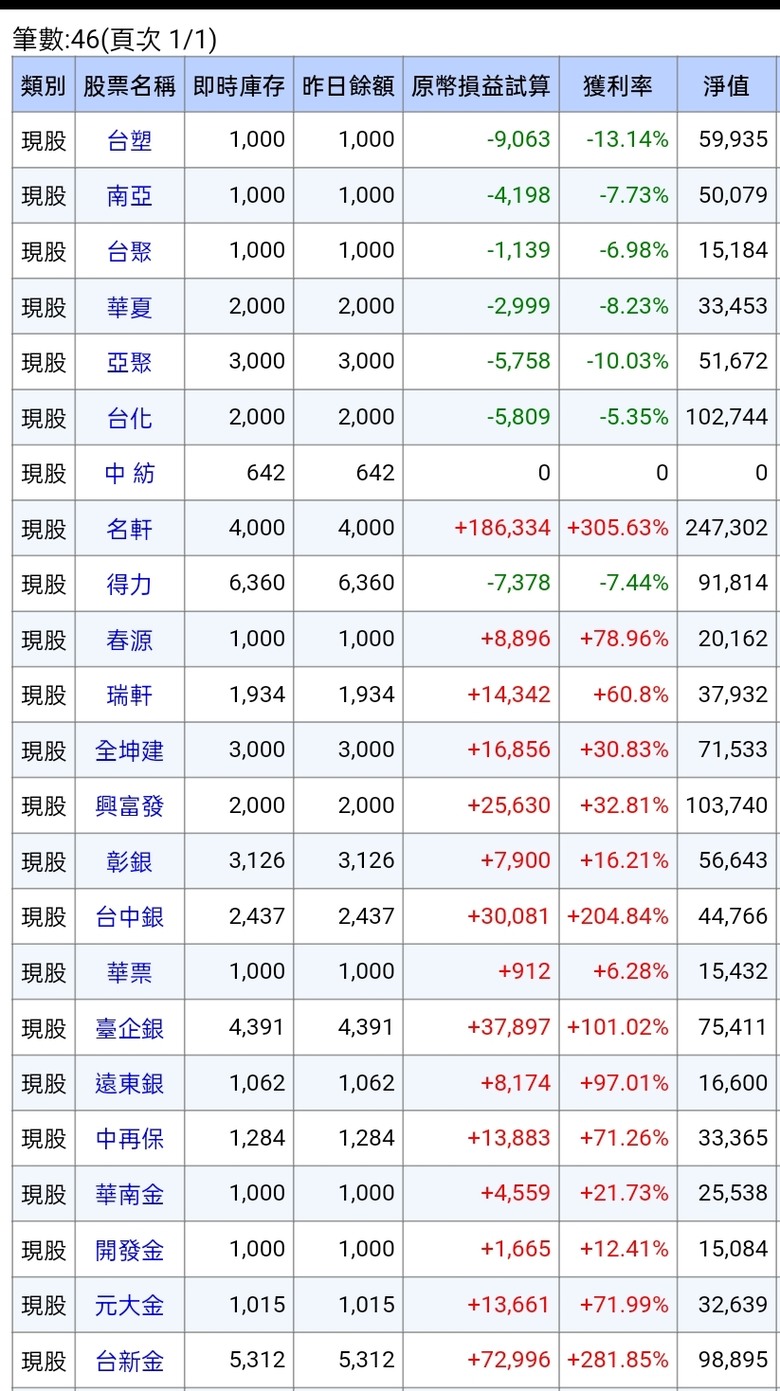780x1391 pixels.
Task: Open the 南亞 stock link
Action: [x=130, y=196]
